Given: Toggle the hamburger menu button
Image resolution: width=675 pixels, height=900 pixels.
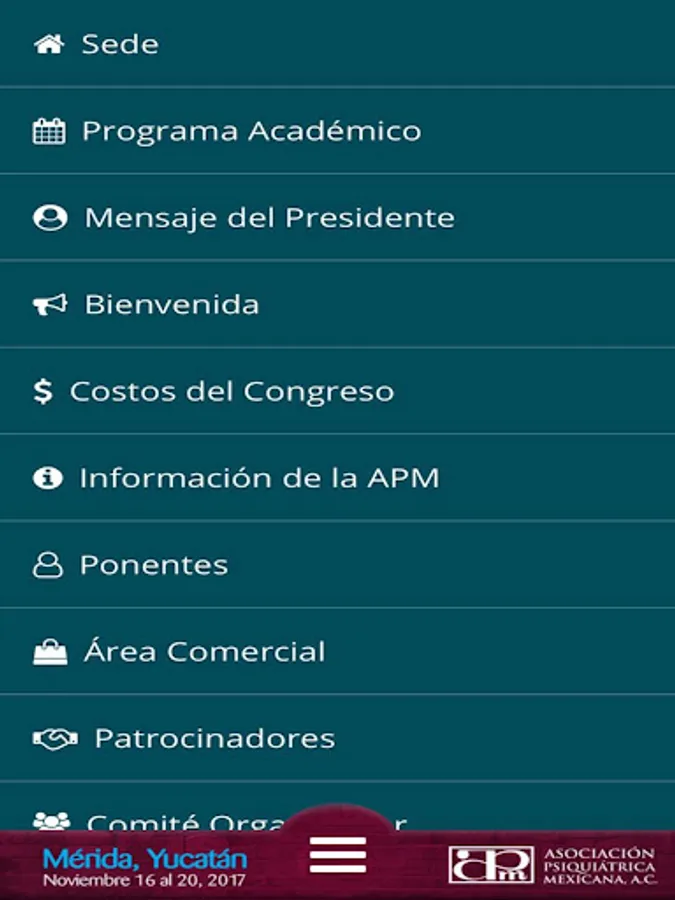Looking at the screenshot, I should 338,855.
